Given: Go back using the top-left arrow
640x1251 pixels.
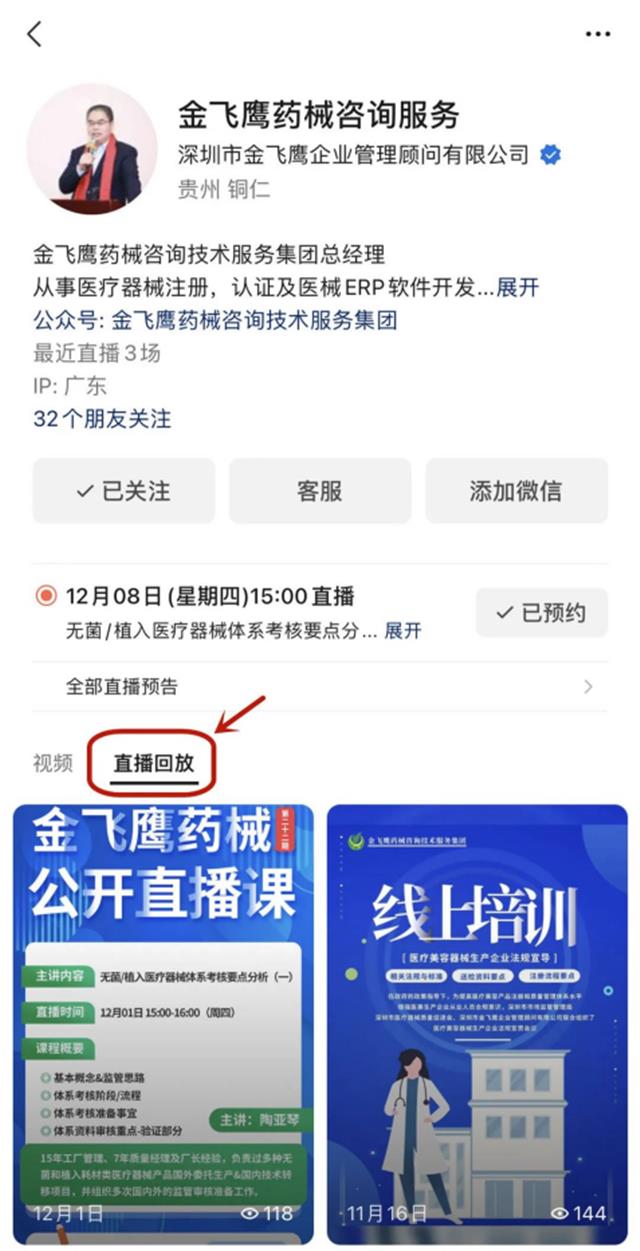Looking at the screenshot, I should point(35,34).
